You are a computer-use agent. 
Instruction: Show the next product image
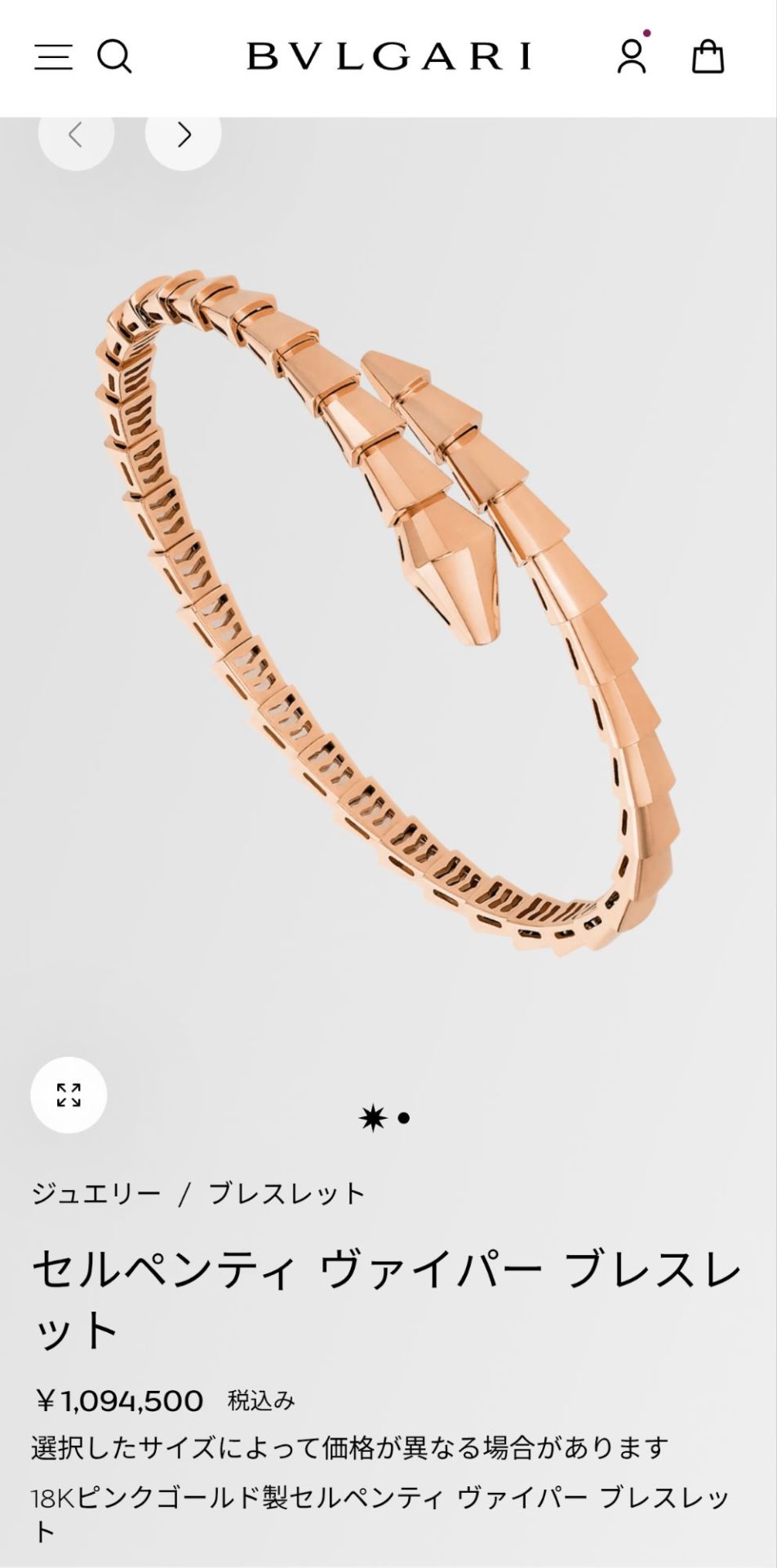click(184, 136)
